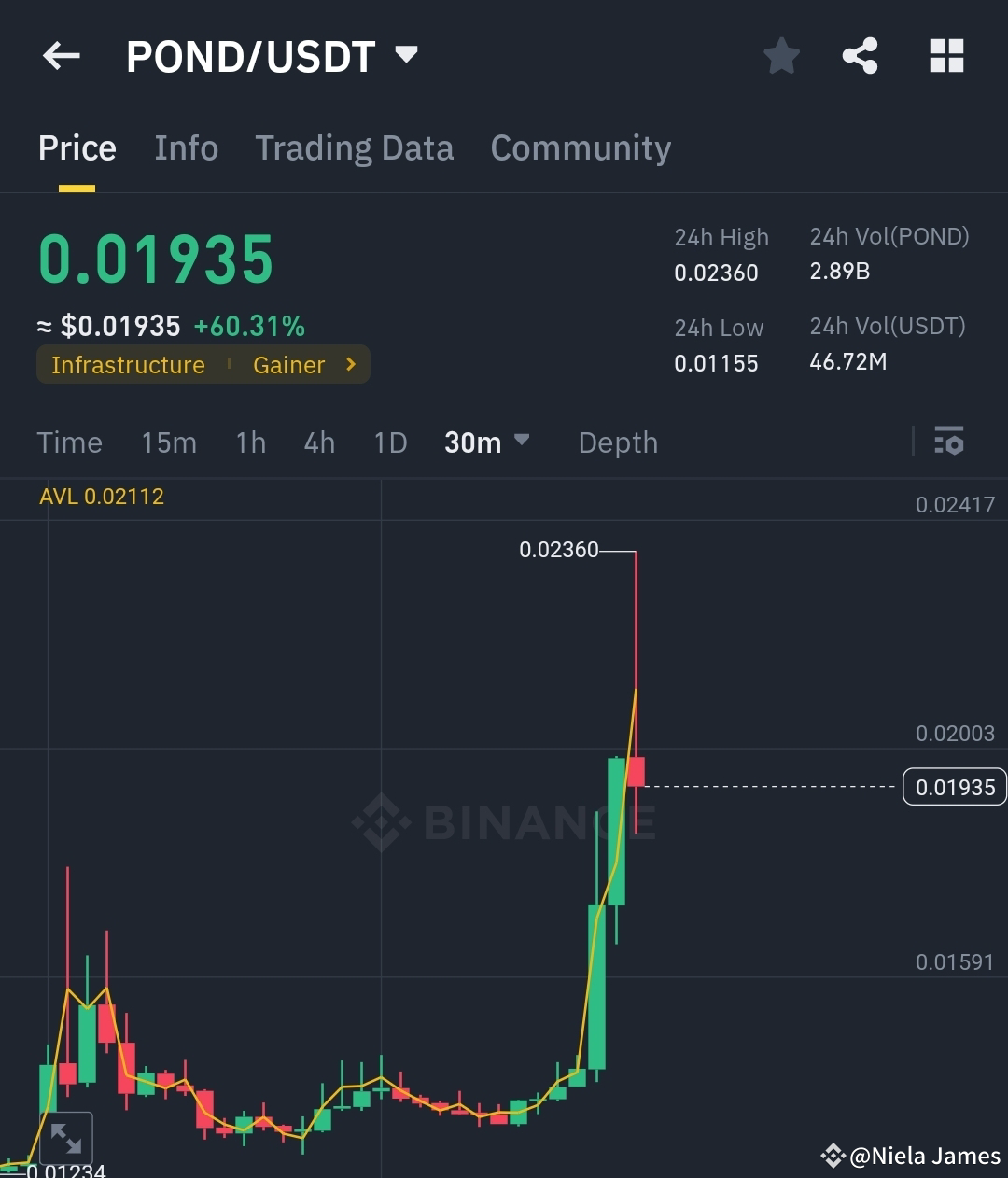This screenshot has height=1178, width=1008.
Task: Tap the back arrow to exit chart
Action: [61, 56]
